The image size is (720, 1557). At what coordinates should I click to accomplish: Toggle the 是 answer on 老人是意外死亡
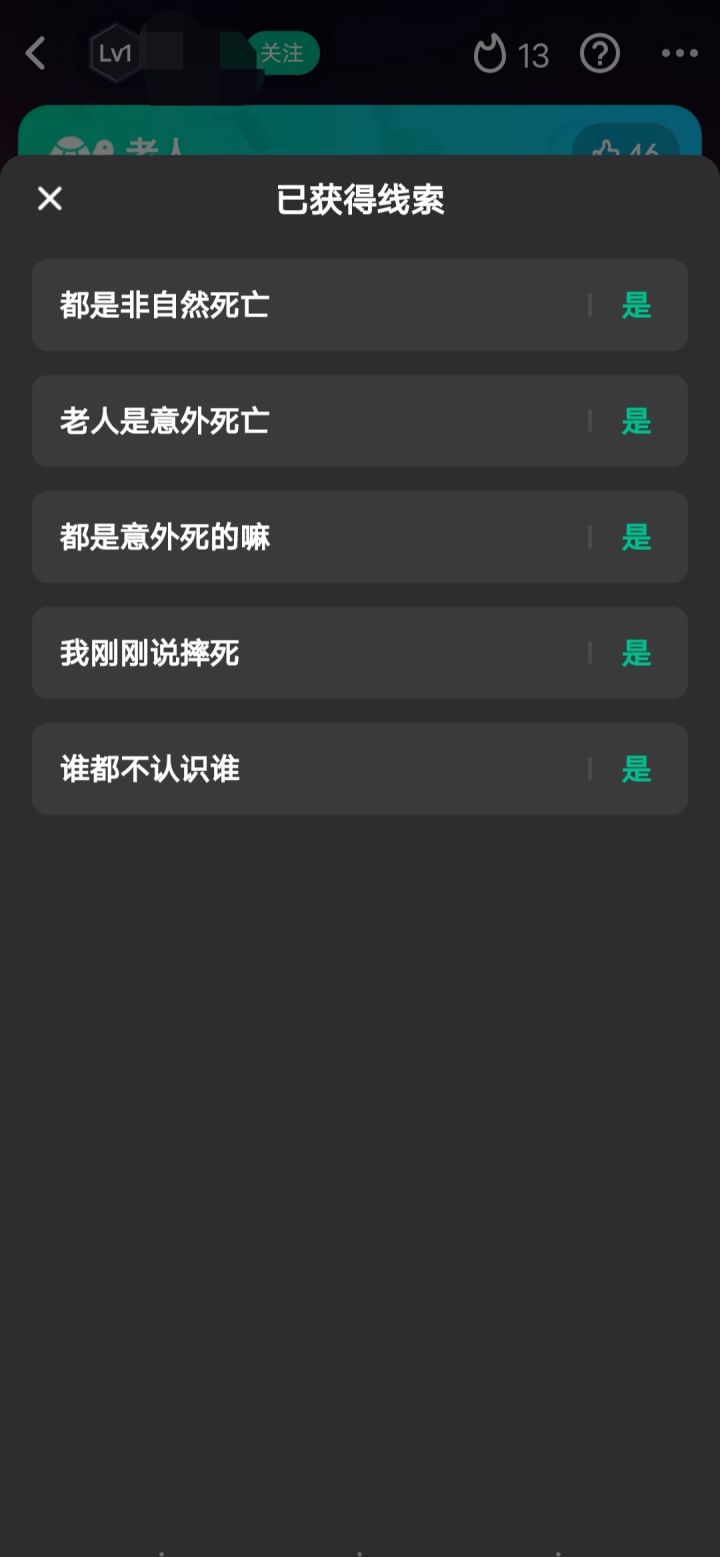pyautogui.click(x=636, y=421)
